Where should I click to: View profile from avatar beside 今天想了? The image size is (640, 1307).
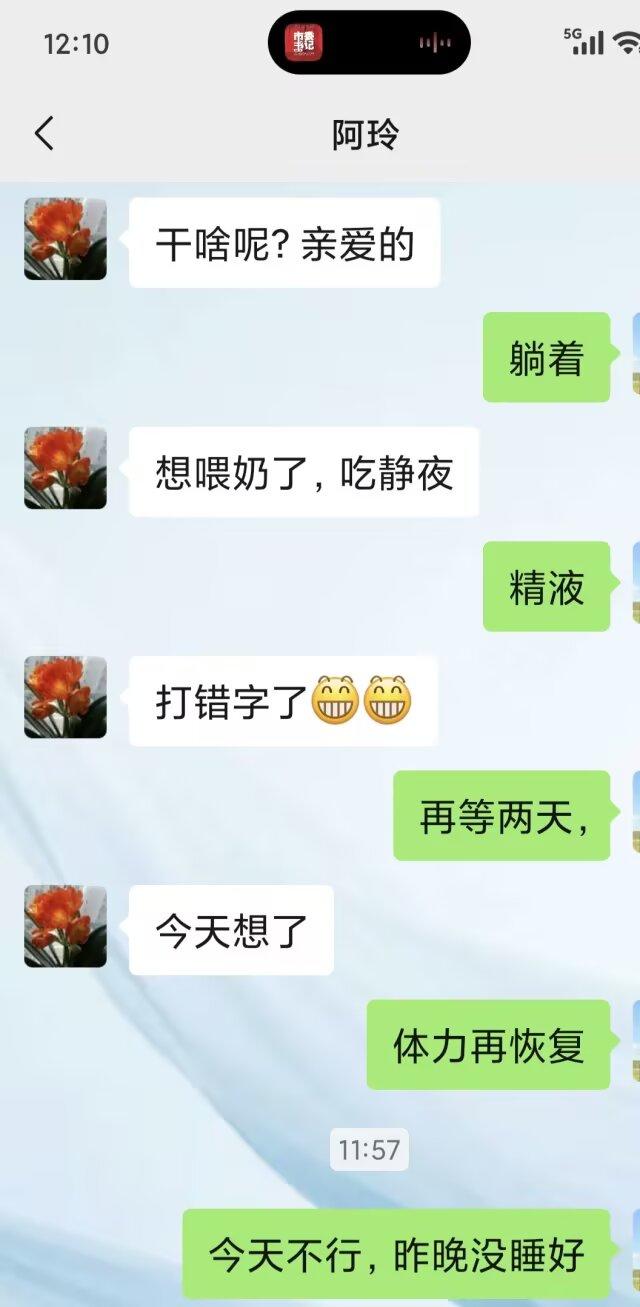pyautogui.click(x=66, y=926)
